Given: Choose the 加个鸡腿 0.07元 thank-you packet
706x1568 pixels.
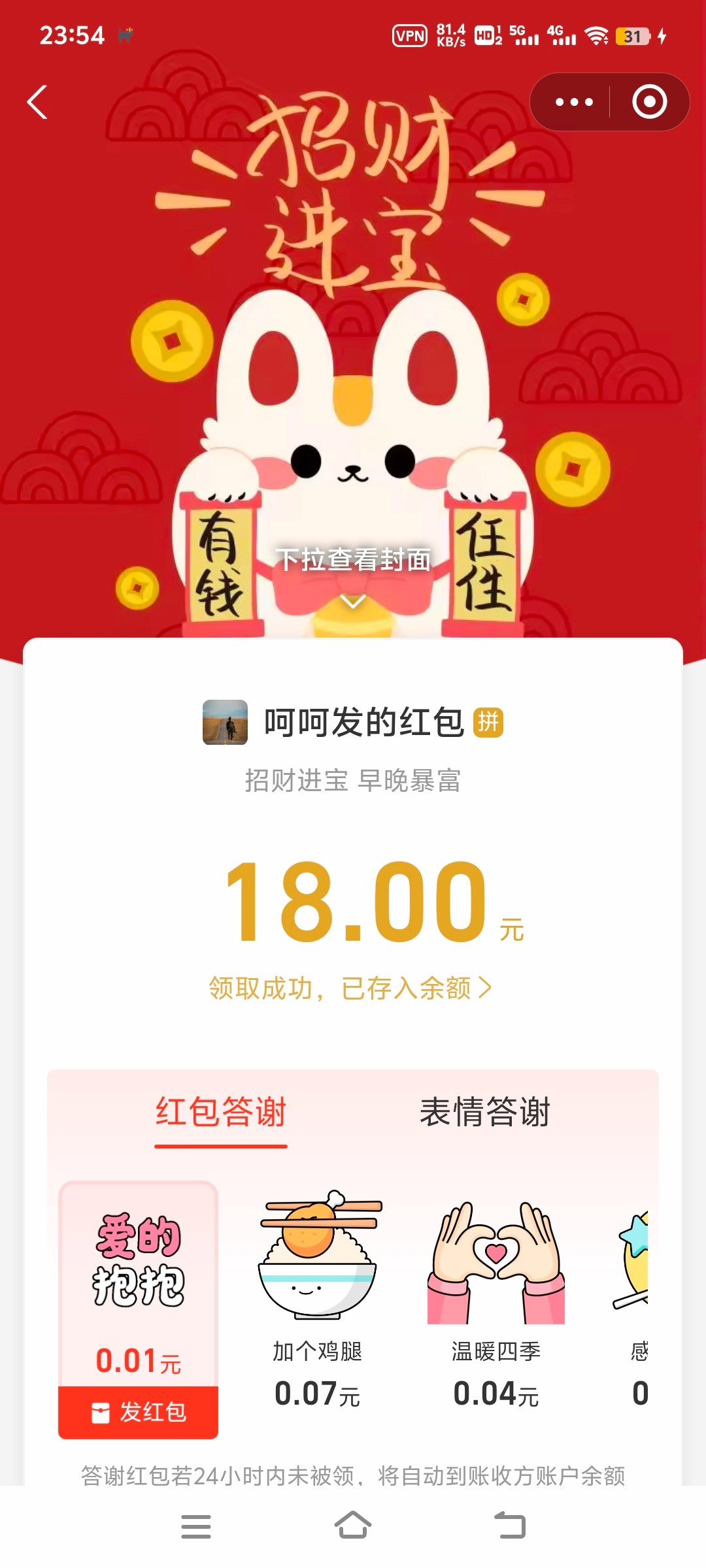Looking at the screenshot, I should (318, 1300).
